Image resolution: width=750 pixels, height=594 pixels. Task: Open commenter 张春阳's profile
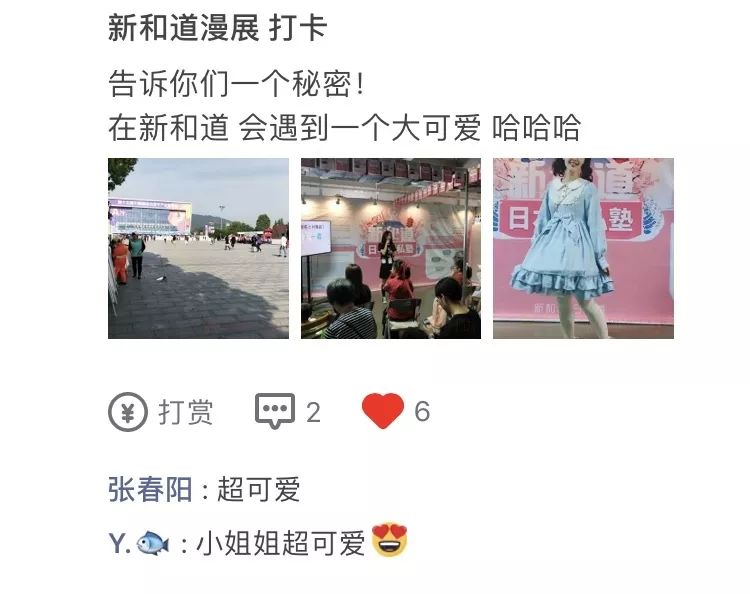coord(150,490)
